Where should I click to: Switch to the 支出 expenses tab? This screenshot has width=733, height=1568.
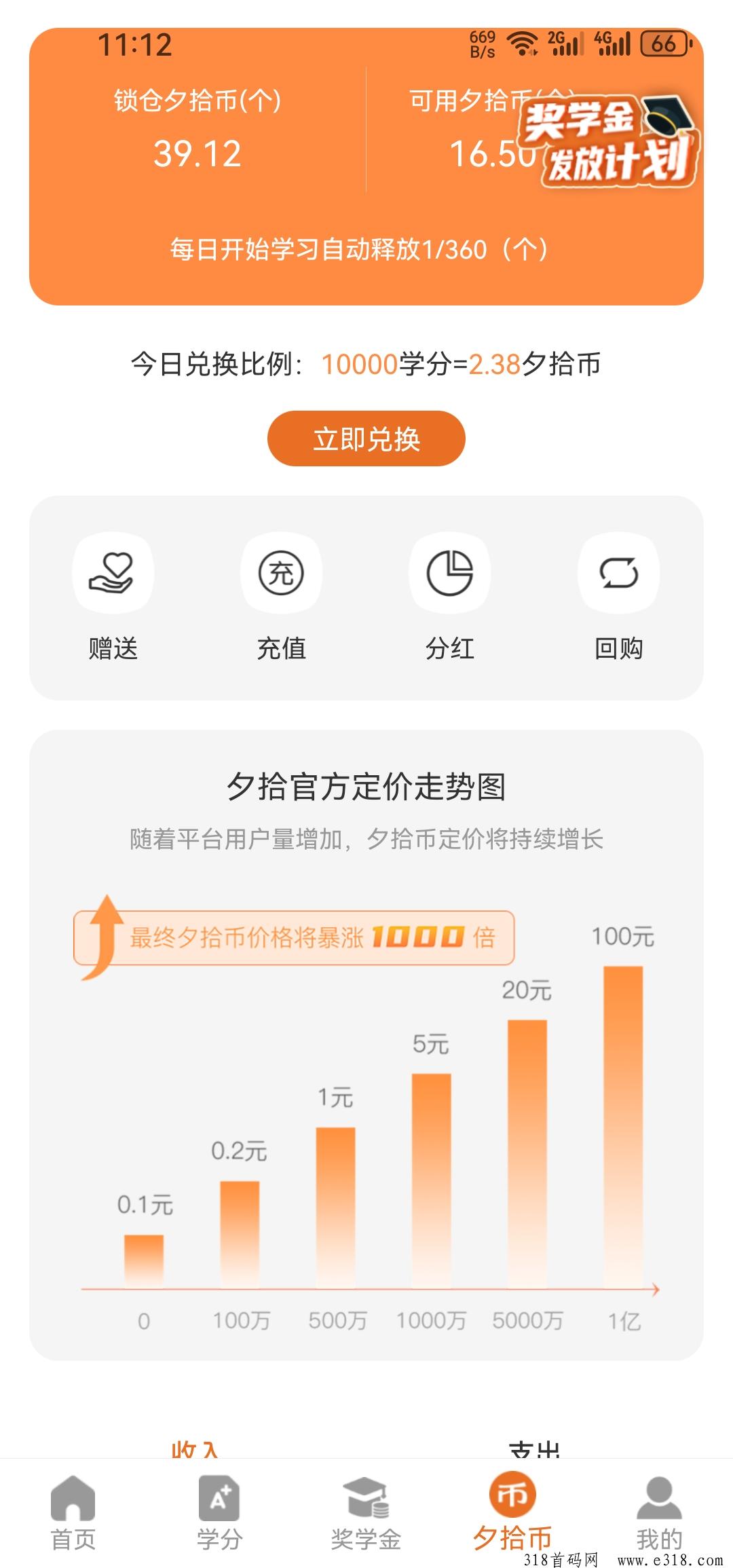[x=534, y=1449]
